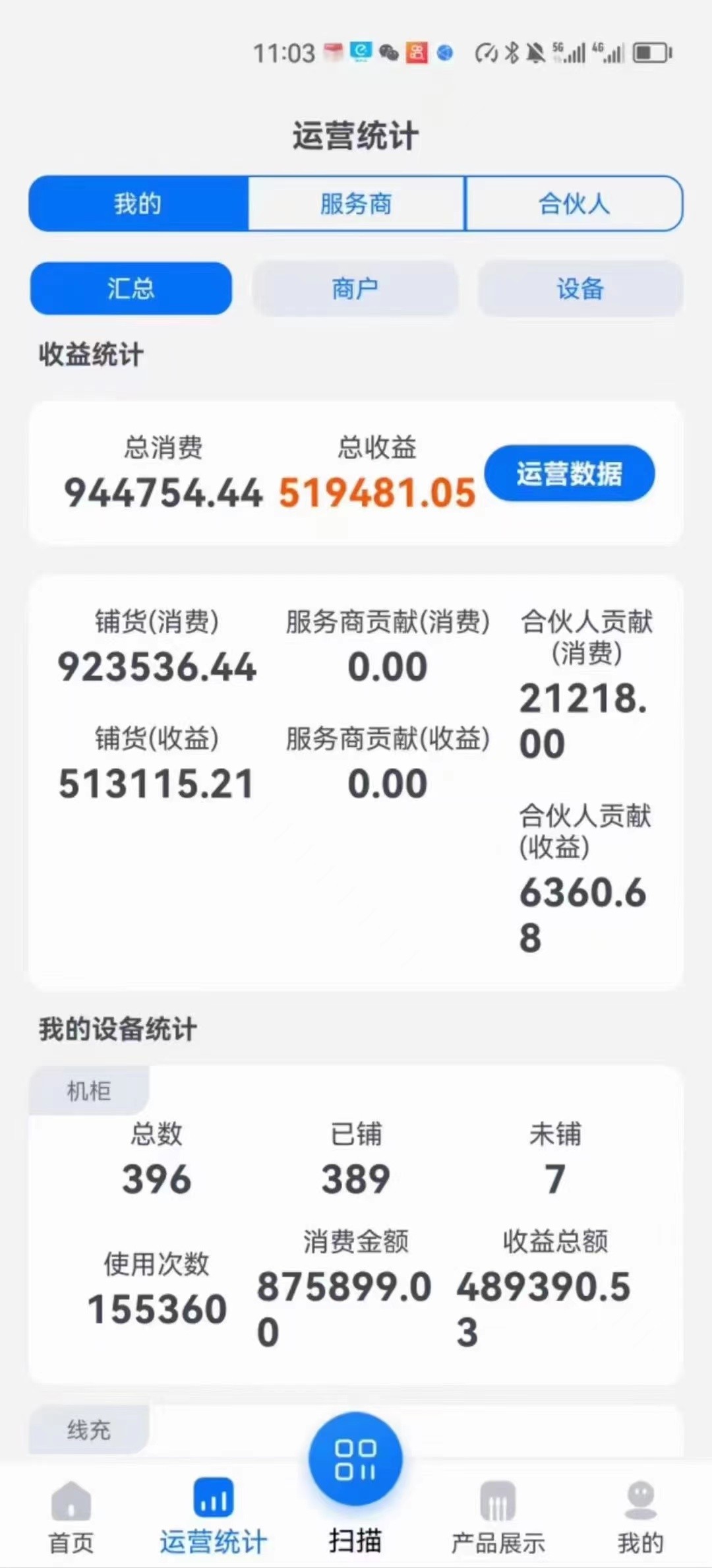Select the 汇总 filter chip
The height and width of the screenshot is (1568, 712).
[x=131, y=289]
